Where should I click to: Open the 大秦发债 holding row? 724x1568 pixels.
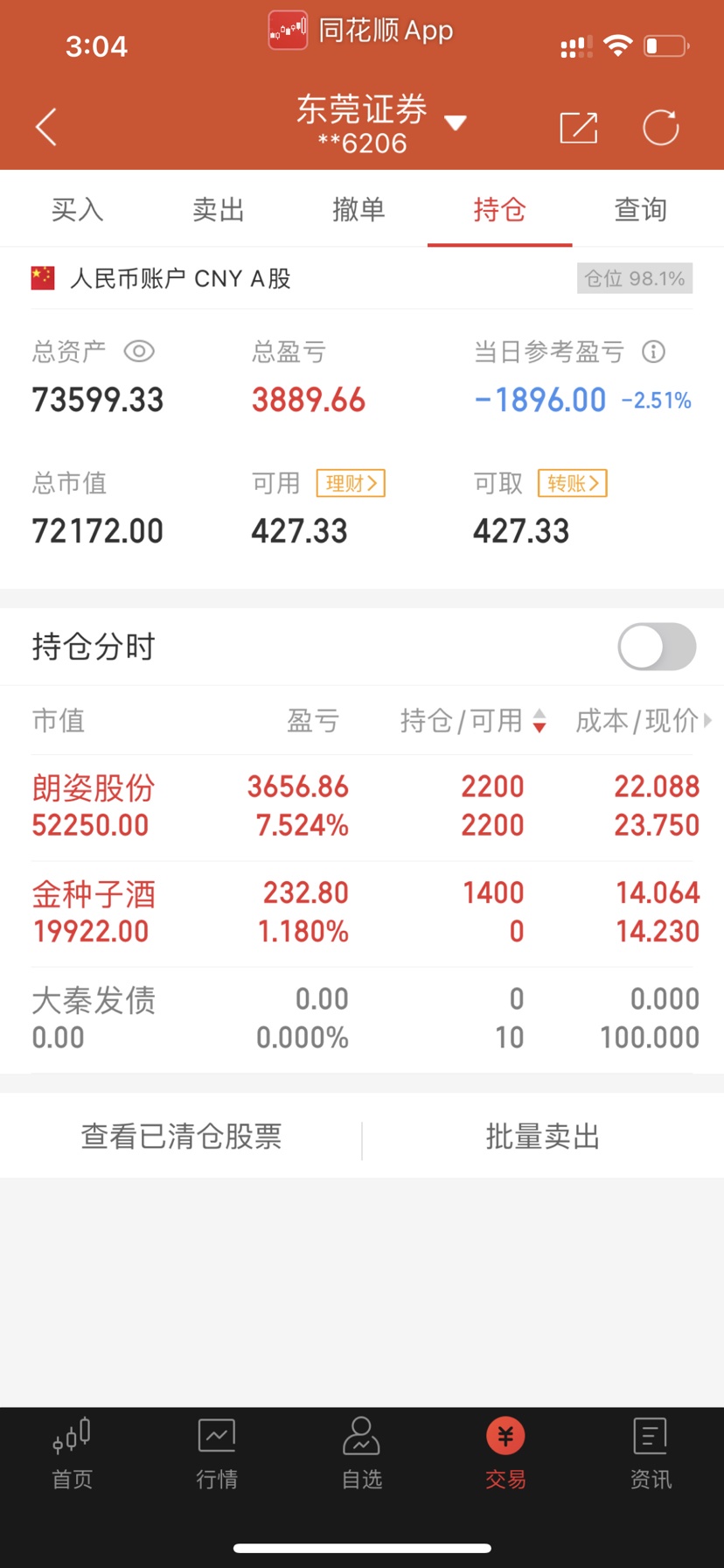(x=362, y=1019)
